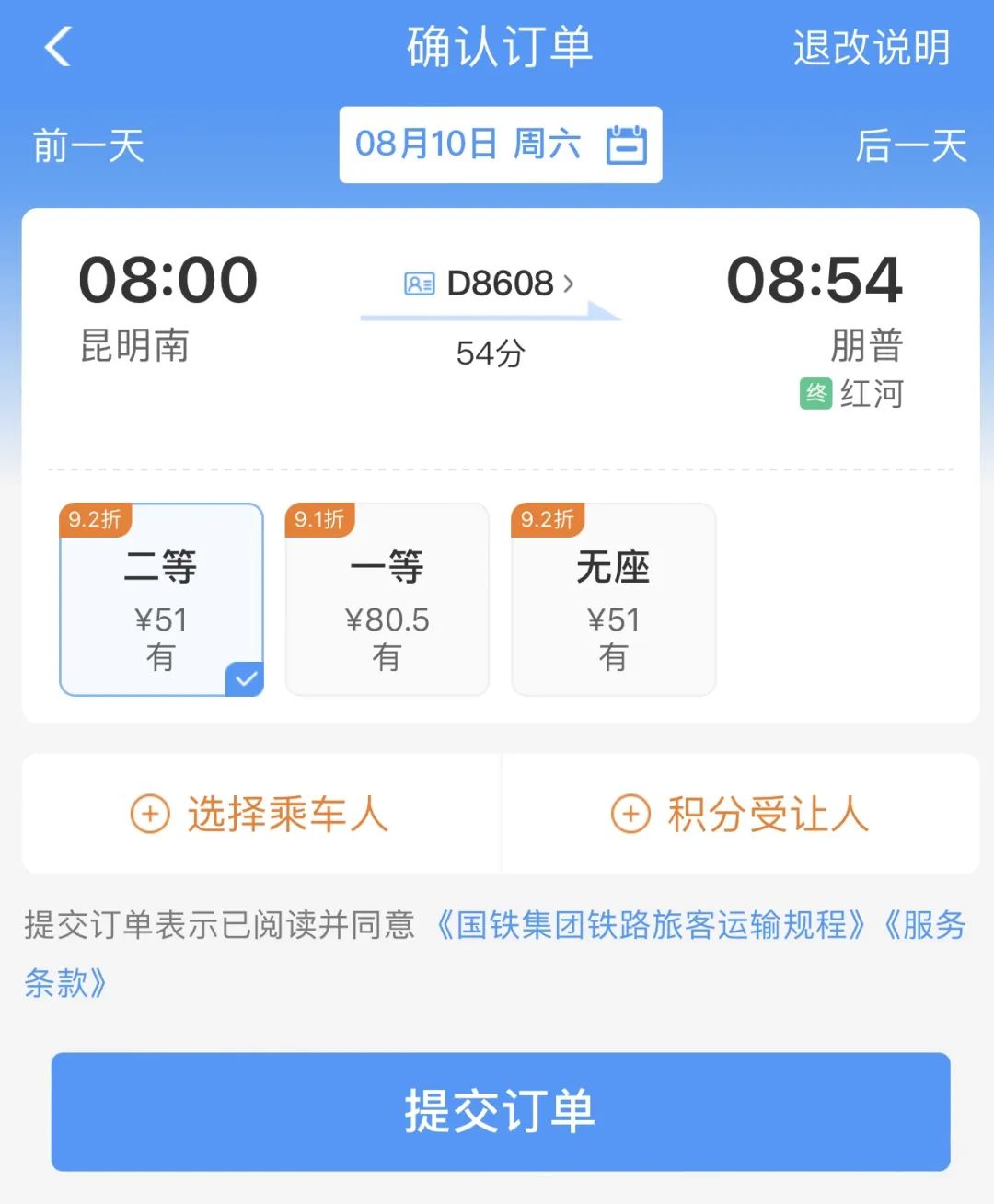Click the green 终 terminus badge
Viewport: 994px width, 1204px height.
[817, 393]
